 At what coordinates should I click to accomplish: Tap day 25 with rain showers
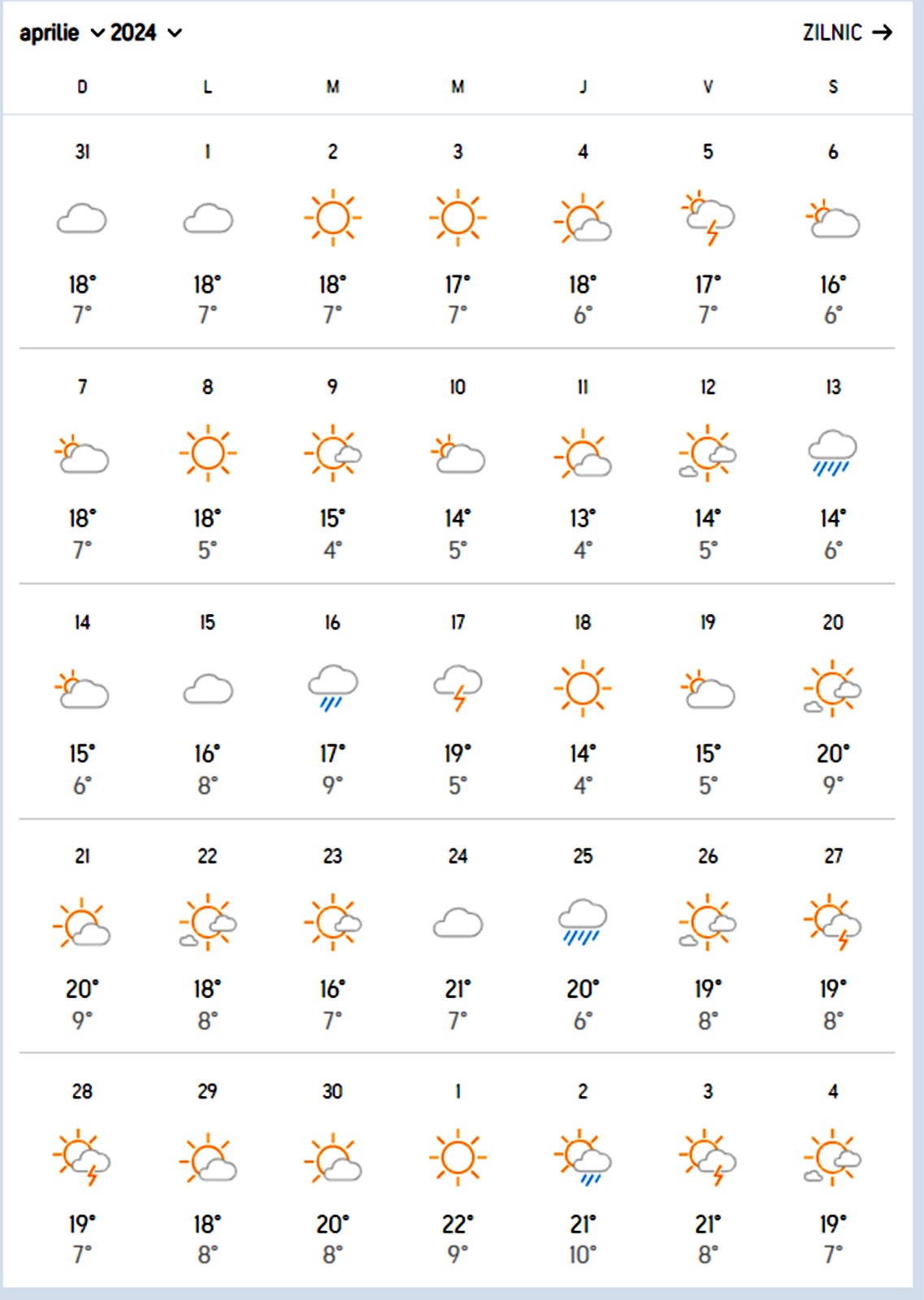coord(583,923)
